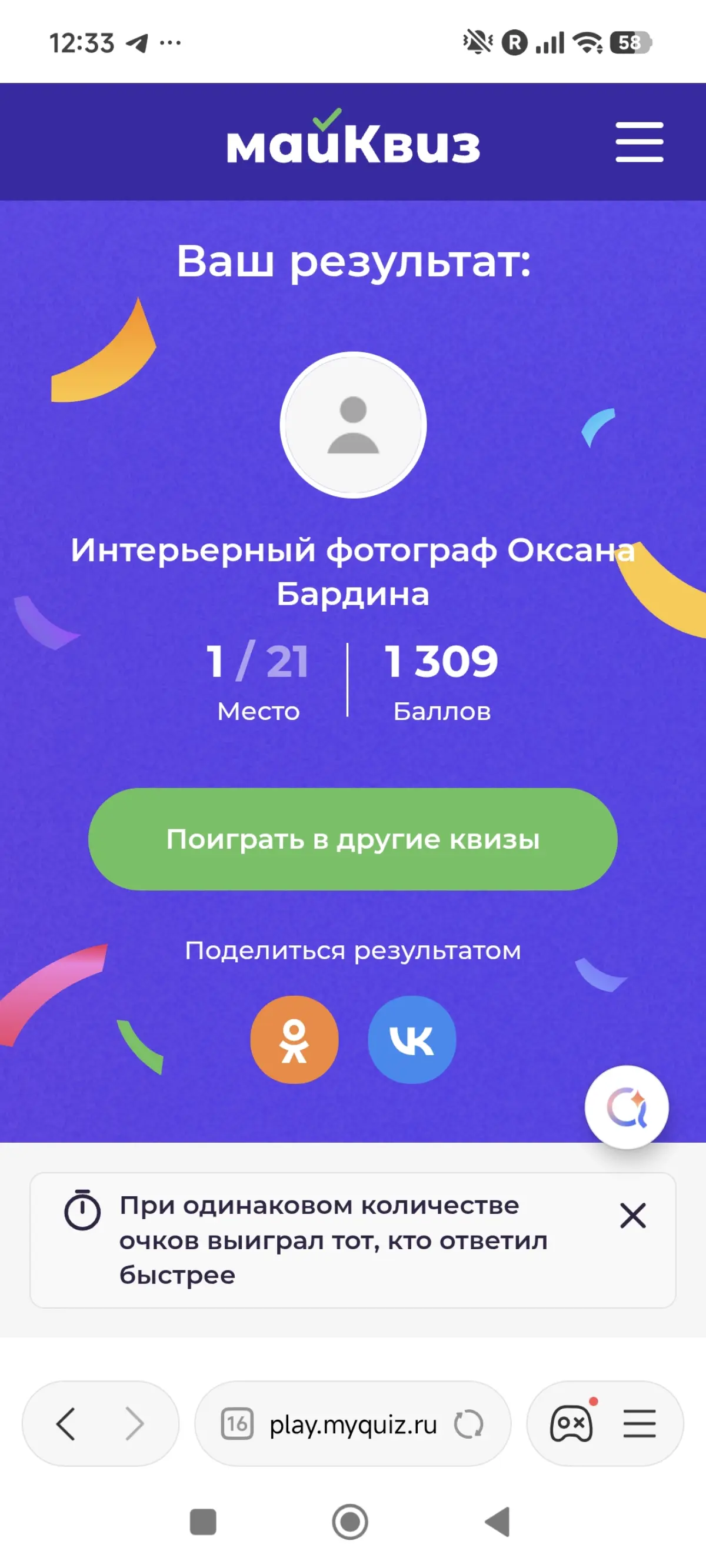Open the browser menu at bottom right
706x1568 pixels.
[637, 1424]
